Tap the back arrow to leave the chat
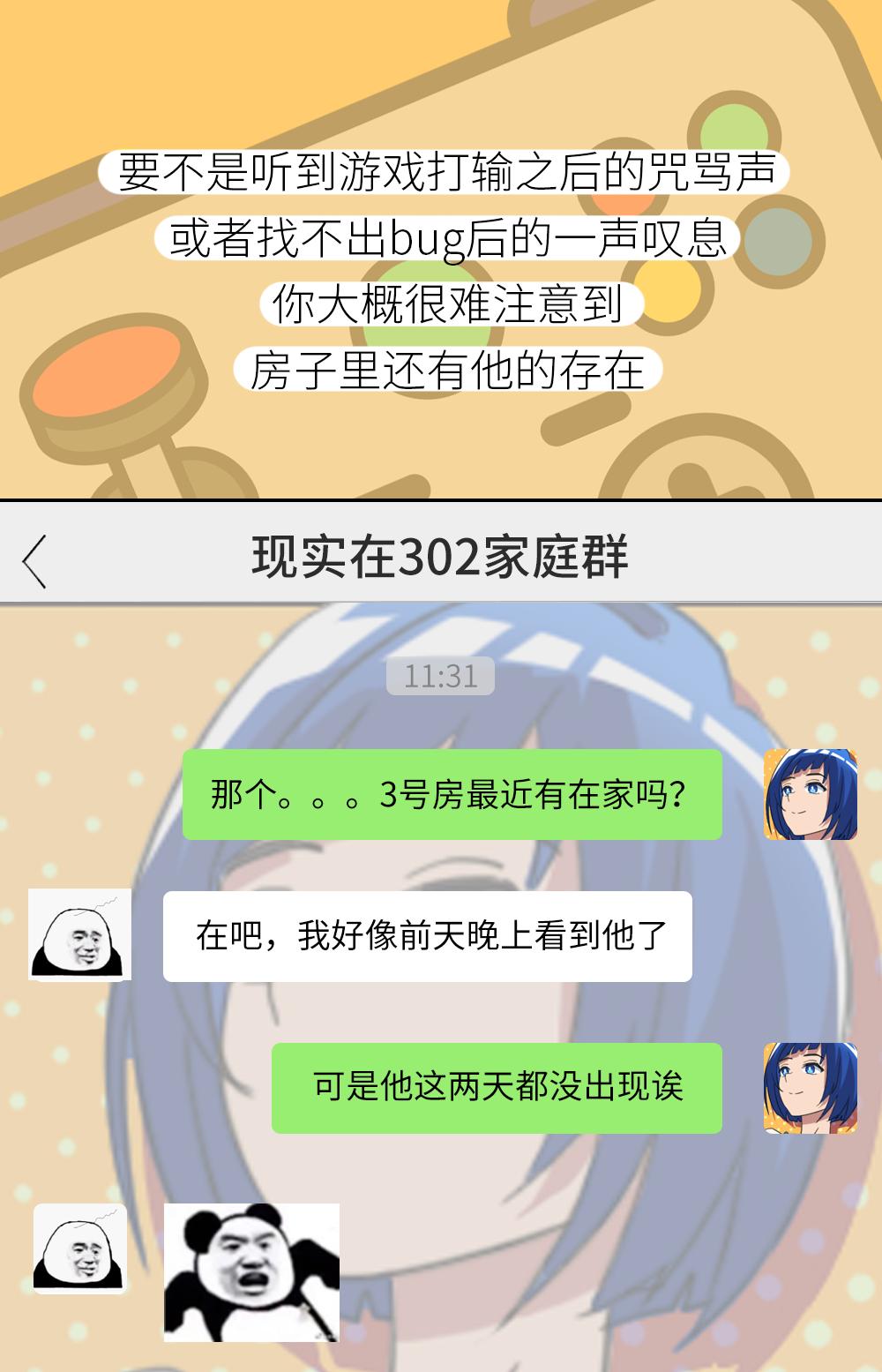Viewport: 882px width, 1372px height. point(35,559)
